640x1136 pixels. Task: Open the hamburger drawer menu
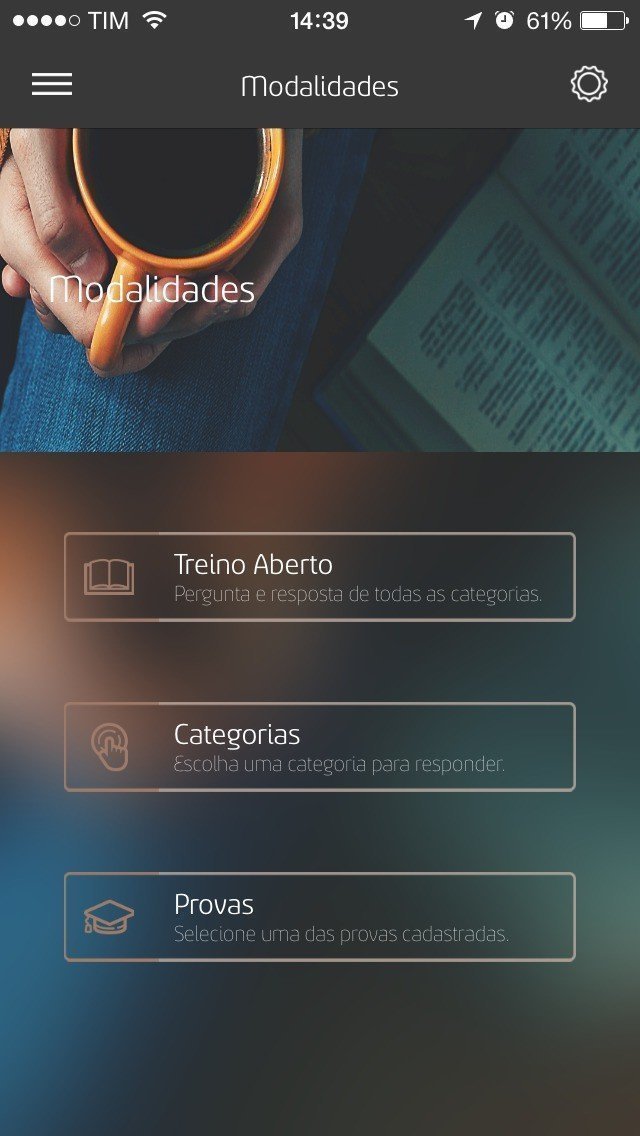[x=52, y=85]
